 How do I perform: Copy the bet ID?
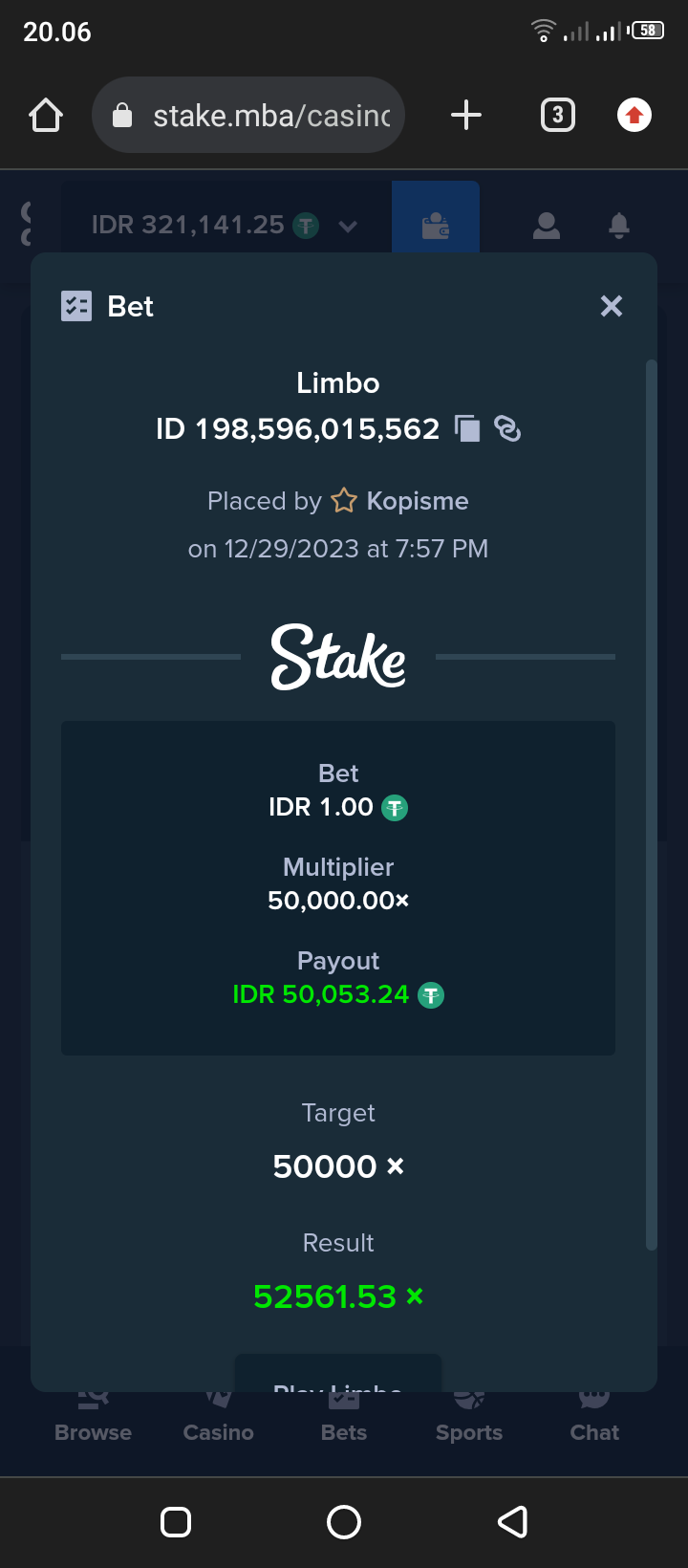(x=467, y=428)
